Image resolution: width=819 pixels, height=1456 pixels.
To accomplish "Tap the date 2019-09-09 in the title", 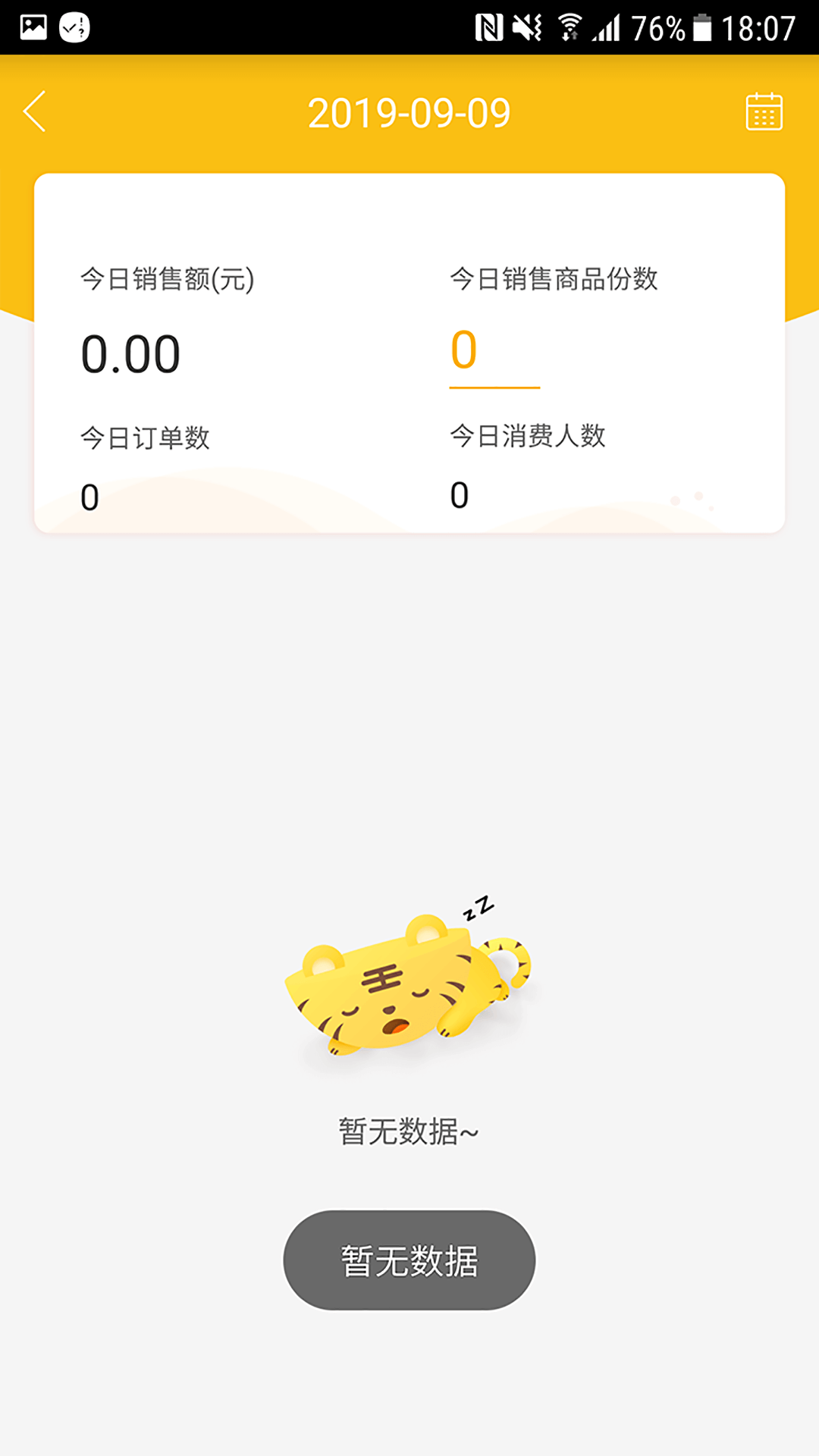I will coord(409,111).
